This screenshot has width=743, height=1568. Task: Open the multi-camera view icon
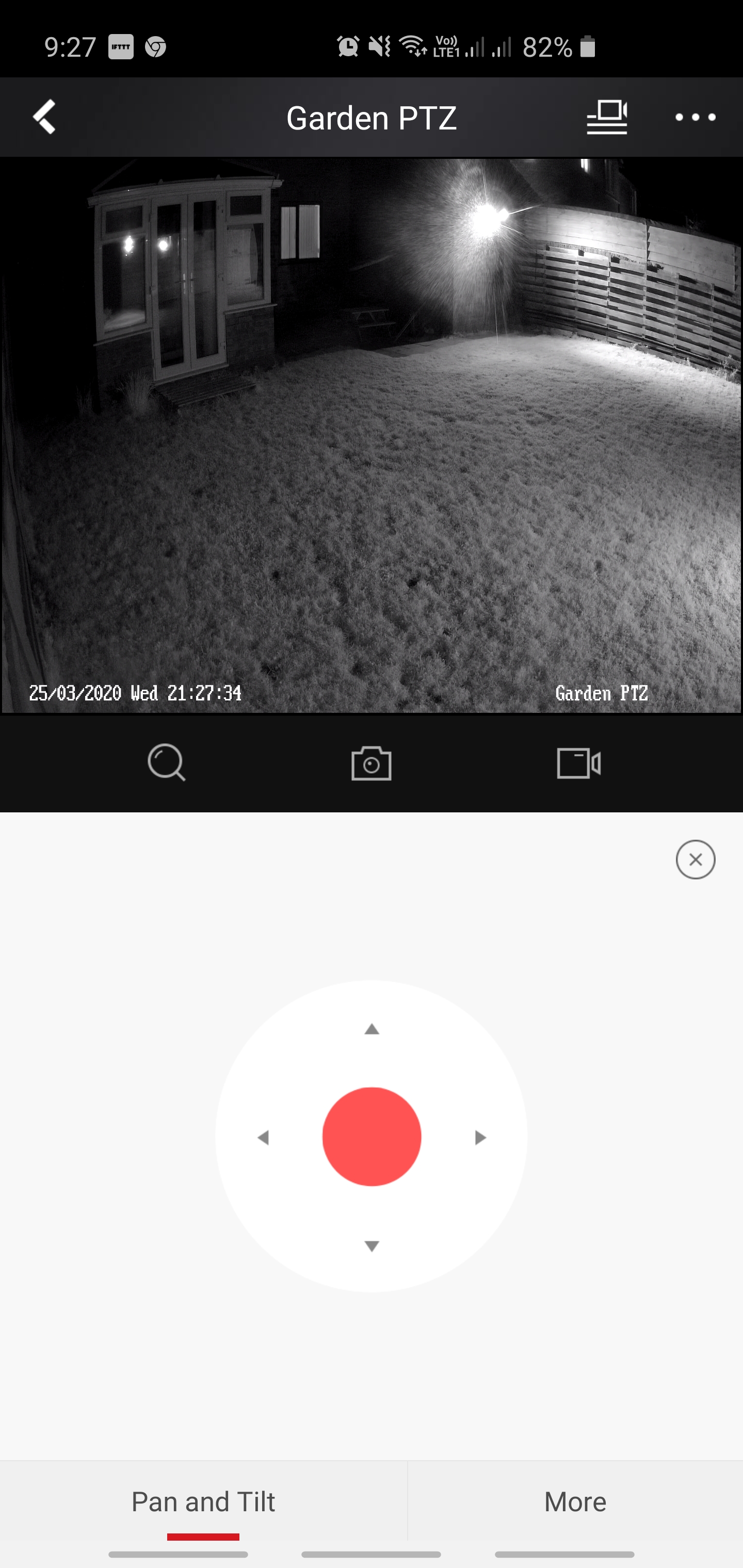607,117
